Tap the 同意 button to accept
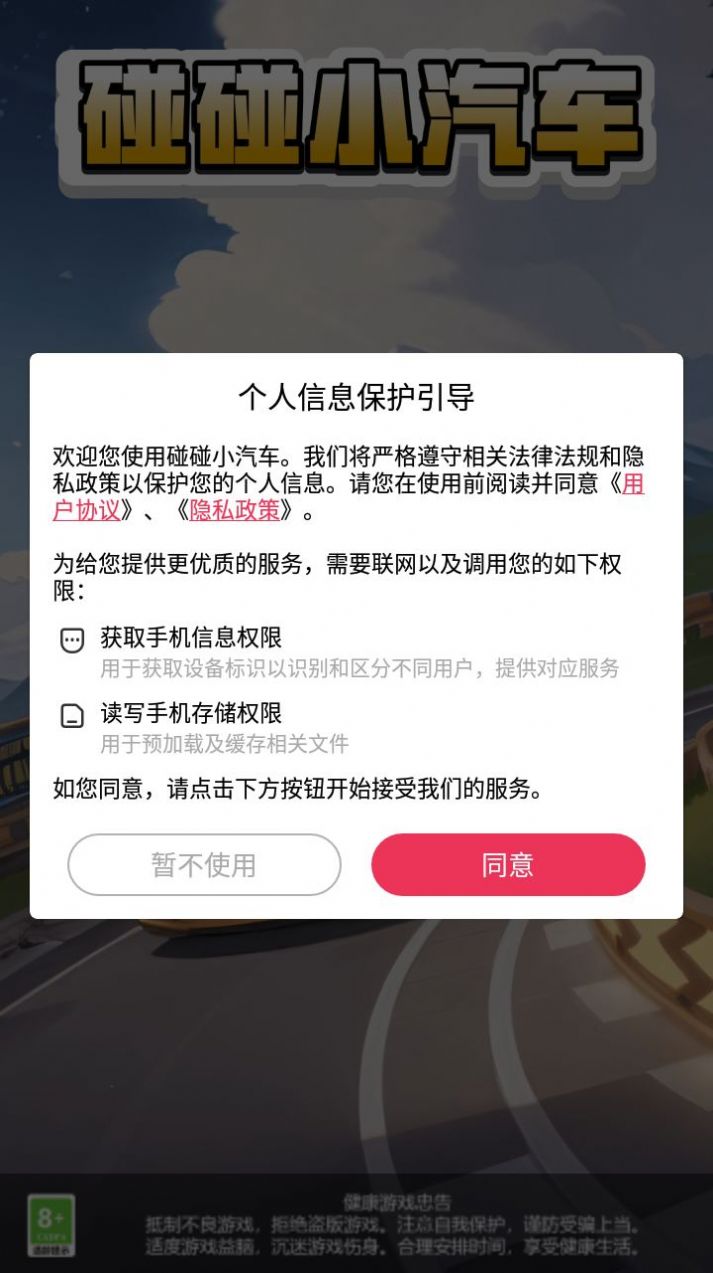The image size is (713, 1273). tap(508, 865)
